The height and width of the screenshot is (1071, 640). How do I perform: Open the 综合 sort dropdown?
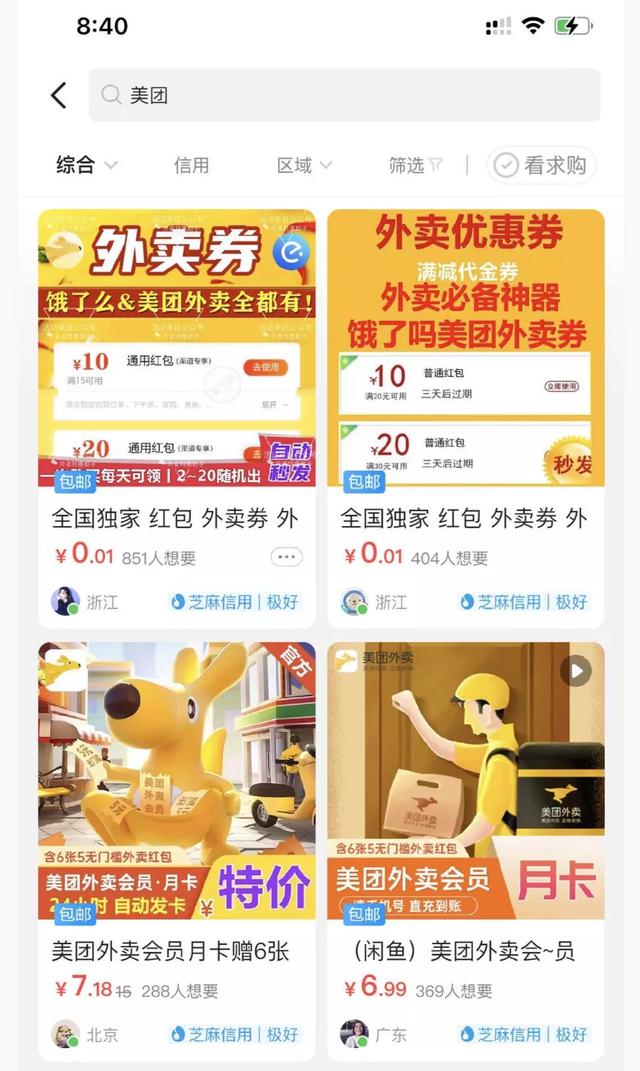coord(86,165)
